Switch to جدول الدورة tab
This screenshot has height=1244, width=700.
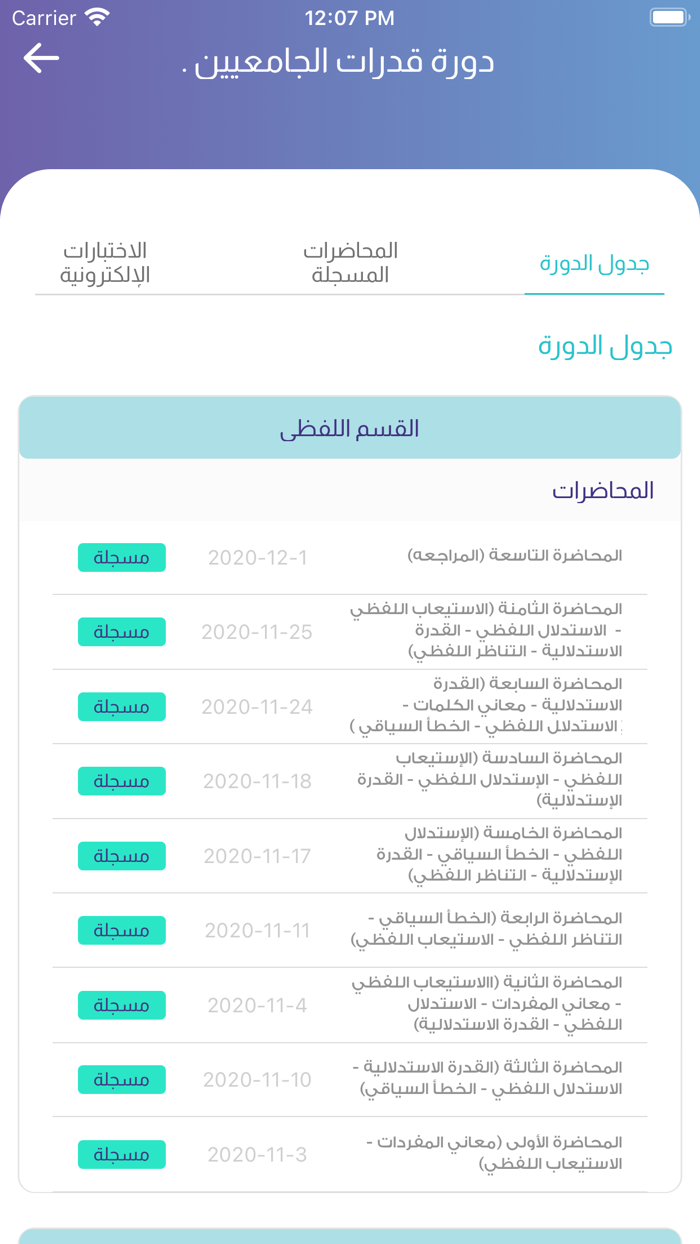point(594,264)
